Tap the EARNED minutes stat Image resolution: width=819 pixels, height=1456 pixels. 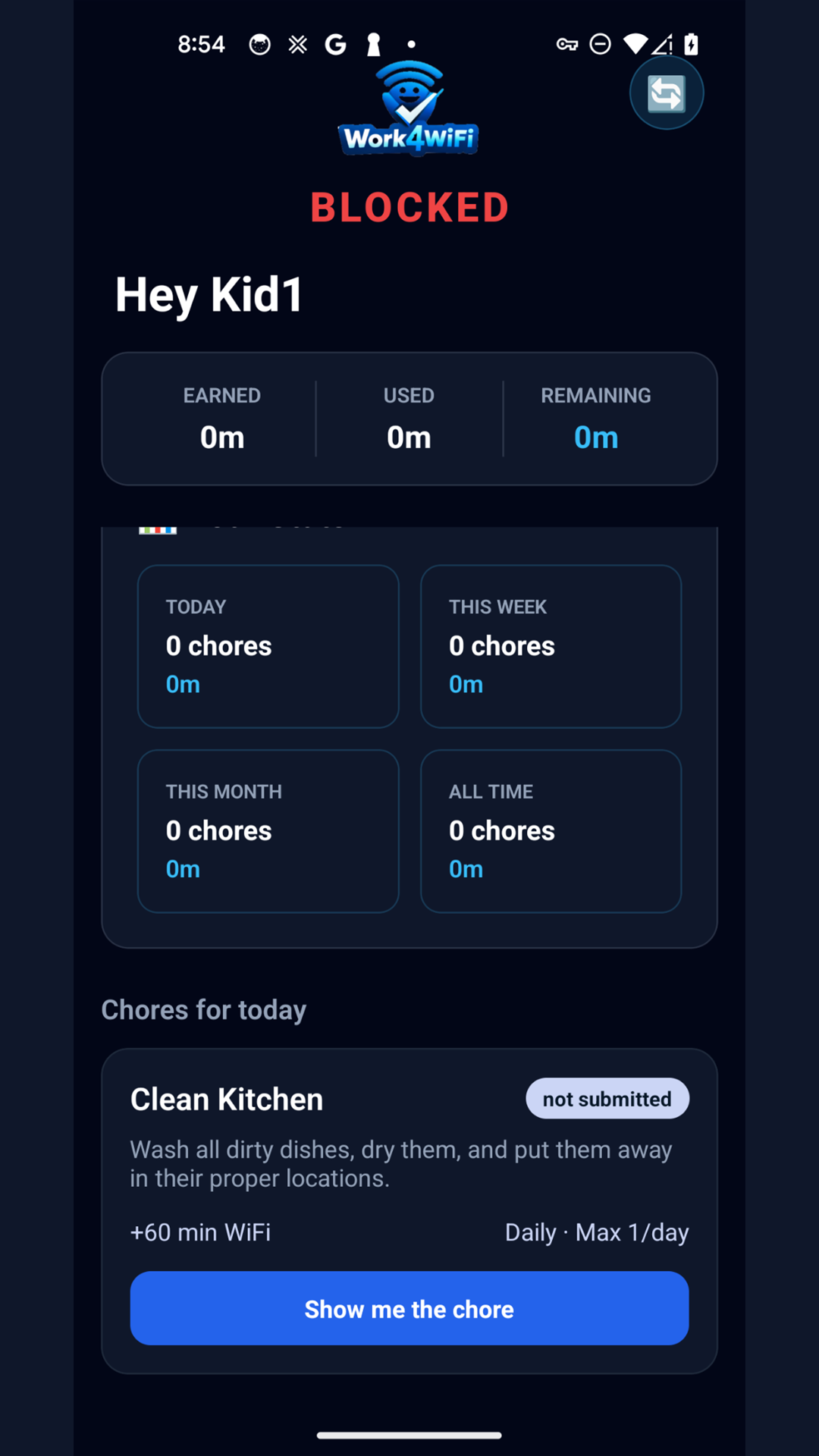[x=221, y=418]
